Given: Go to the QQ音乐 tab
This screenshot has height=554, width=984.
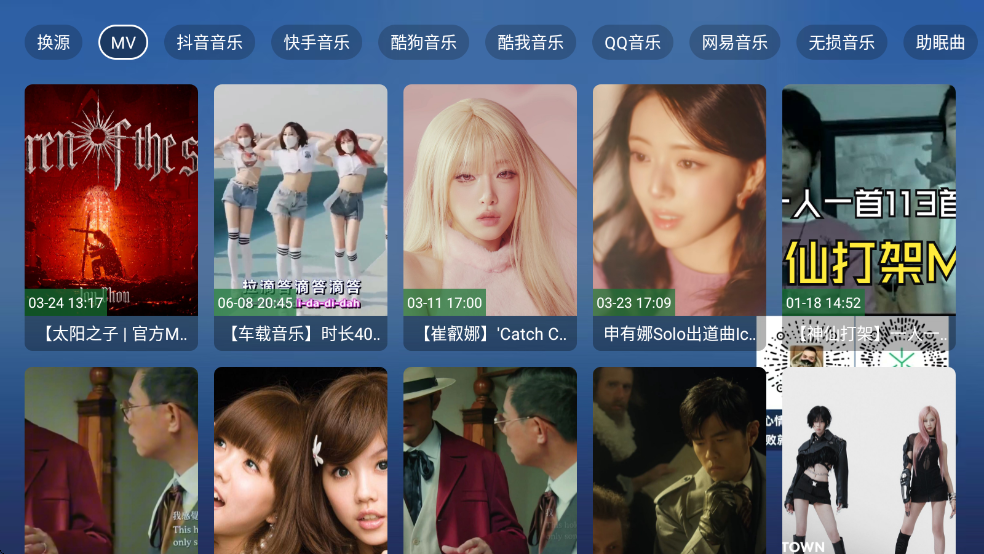Looking at the screenshot, I should click(632, 43).
